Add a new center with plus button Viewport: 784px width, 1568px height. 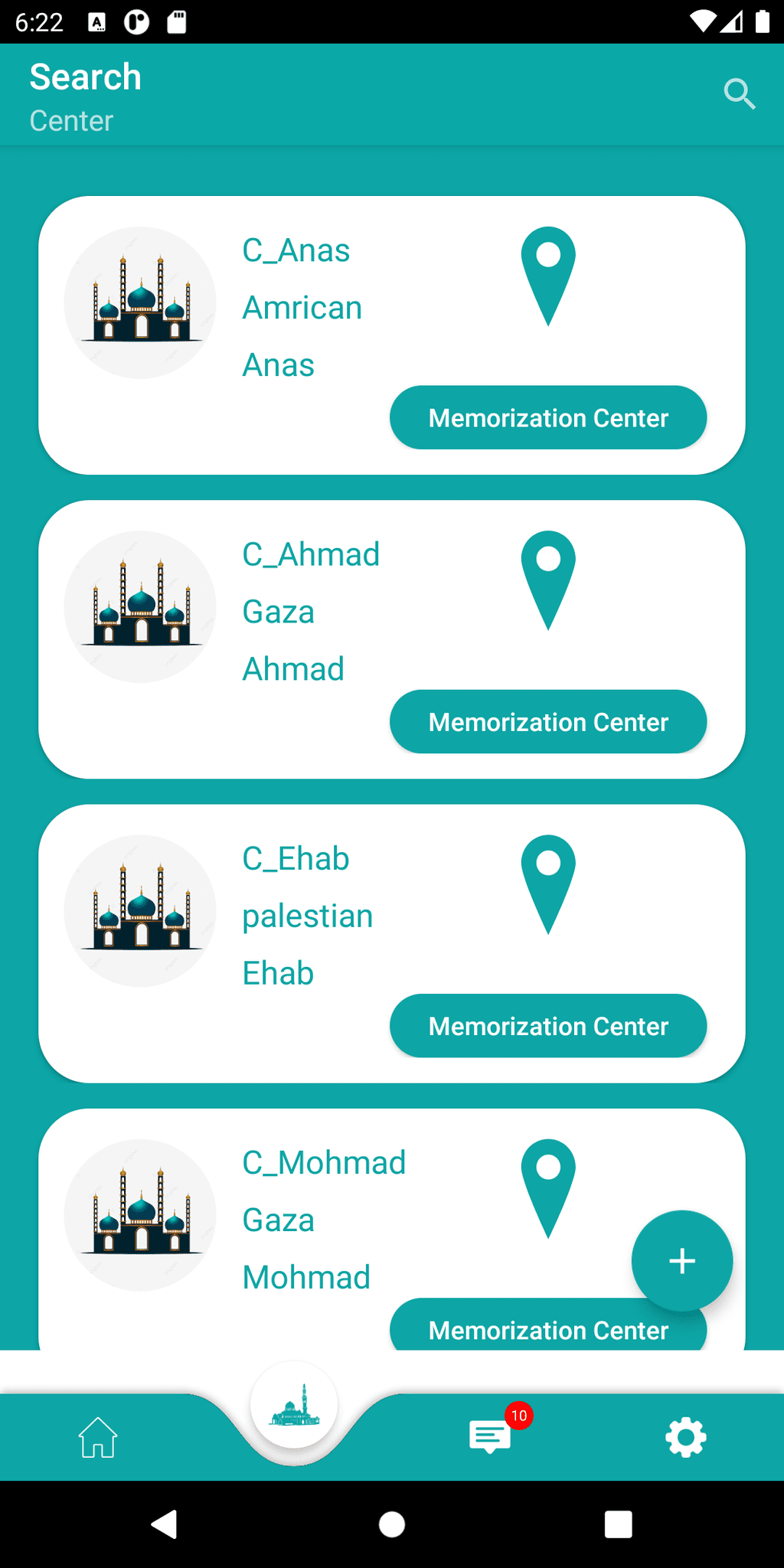[681, 1260]
